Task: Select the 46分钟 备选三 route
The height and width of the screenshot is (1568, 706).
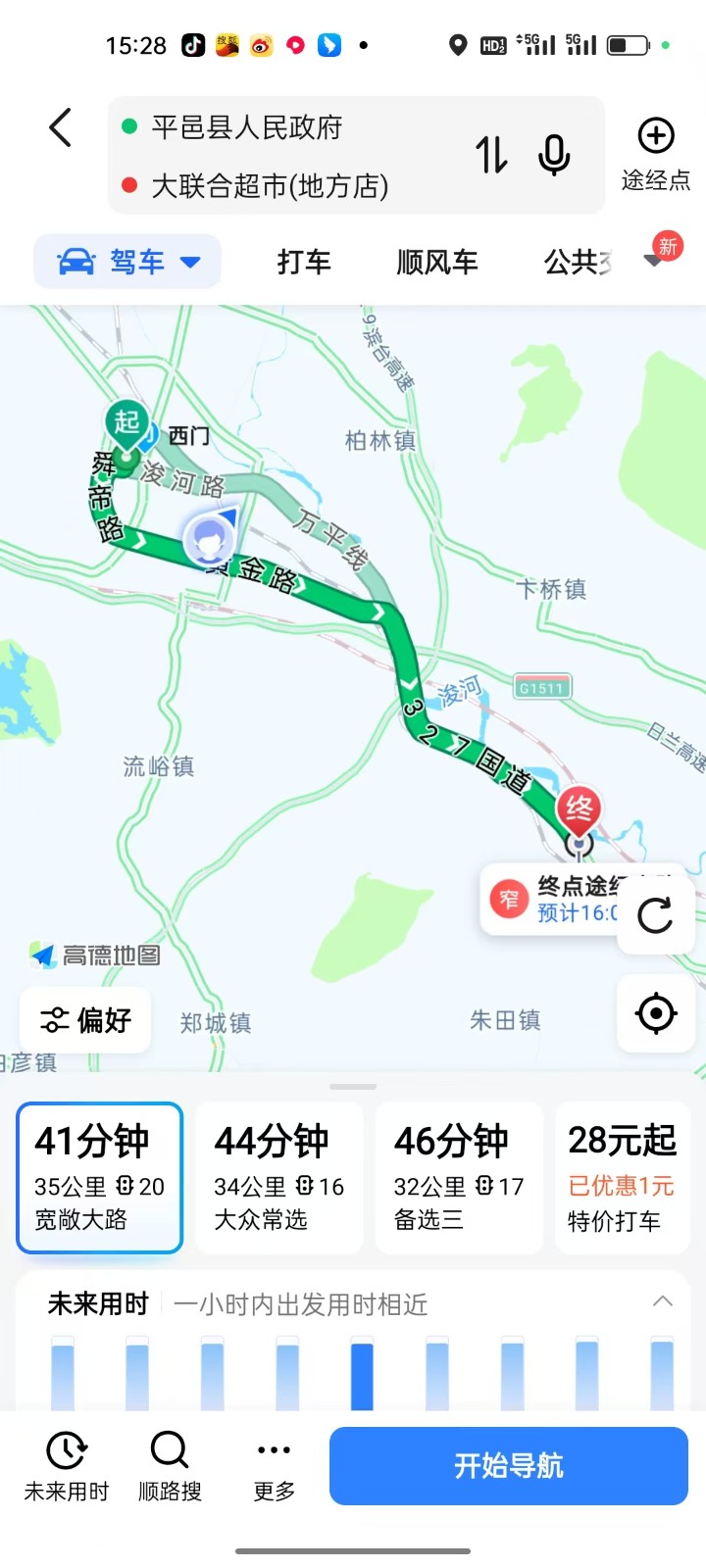Action: click(459, 1177)
